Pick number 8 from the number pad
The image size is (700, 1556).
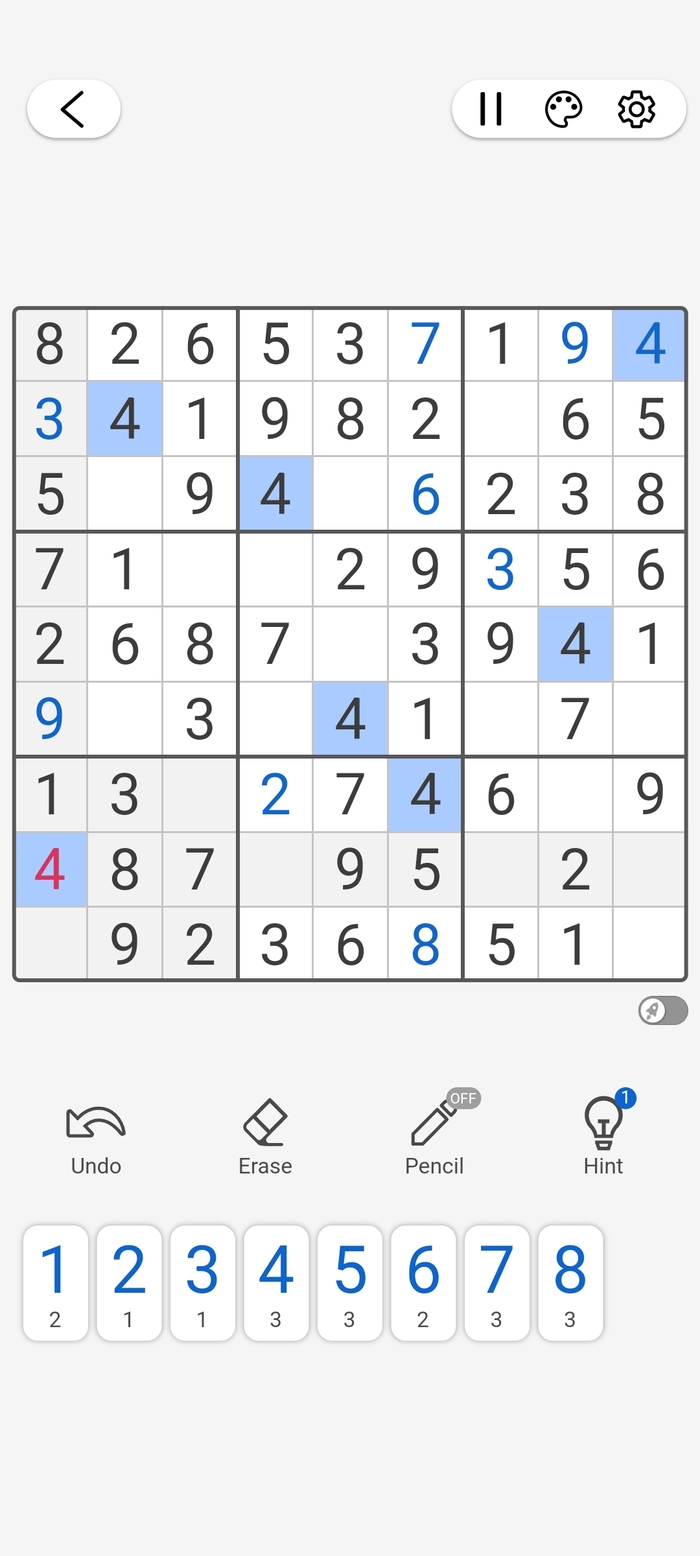(x=570, y=1282)
